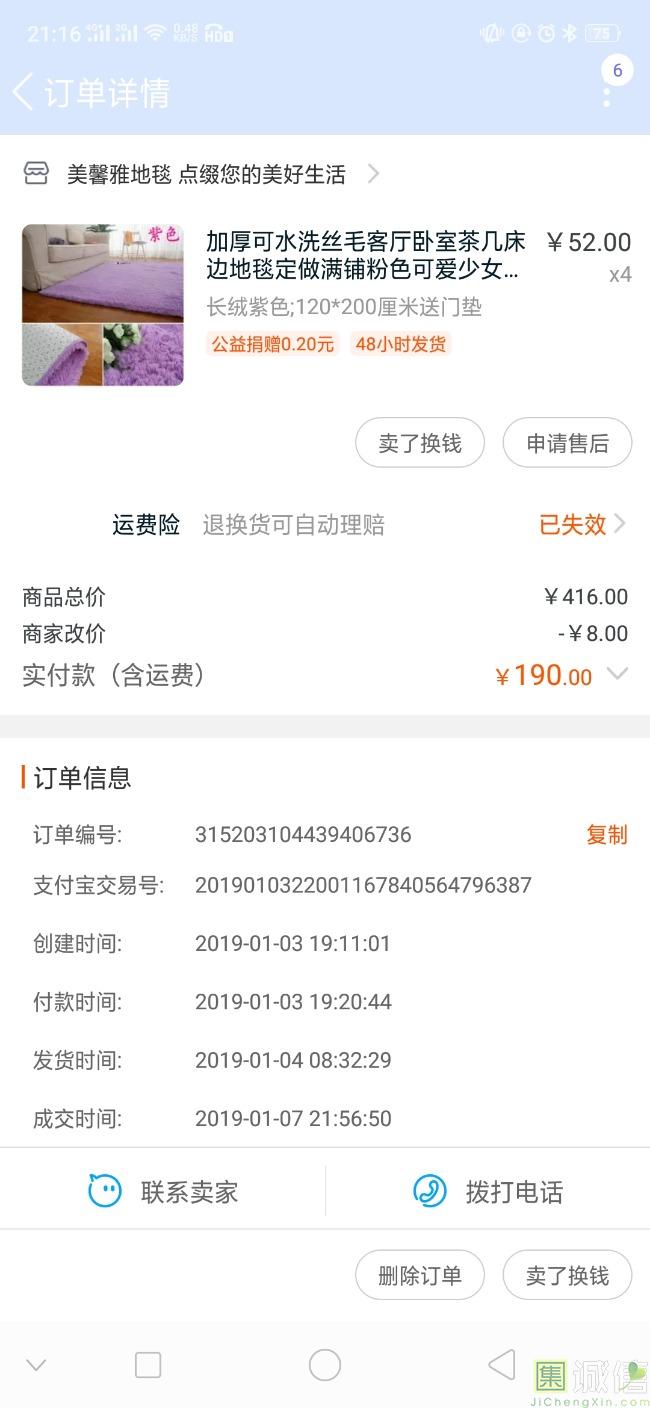The image size is (650, 1408).
Task: Contact the seller via 联系卖家
Action: [163, 1191]
